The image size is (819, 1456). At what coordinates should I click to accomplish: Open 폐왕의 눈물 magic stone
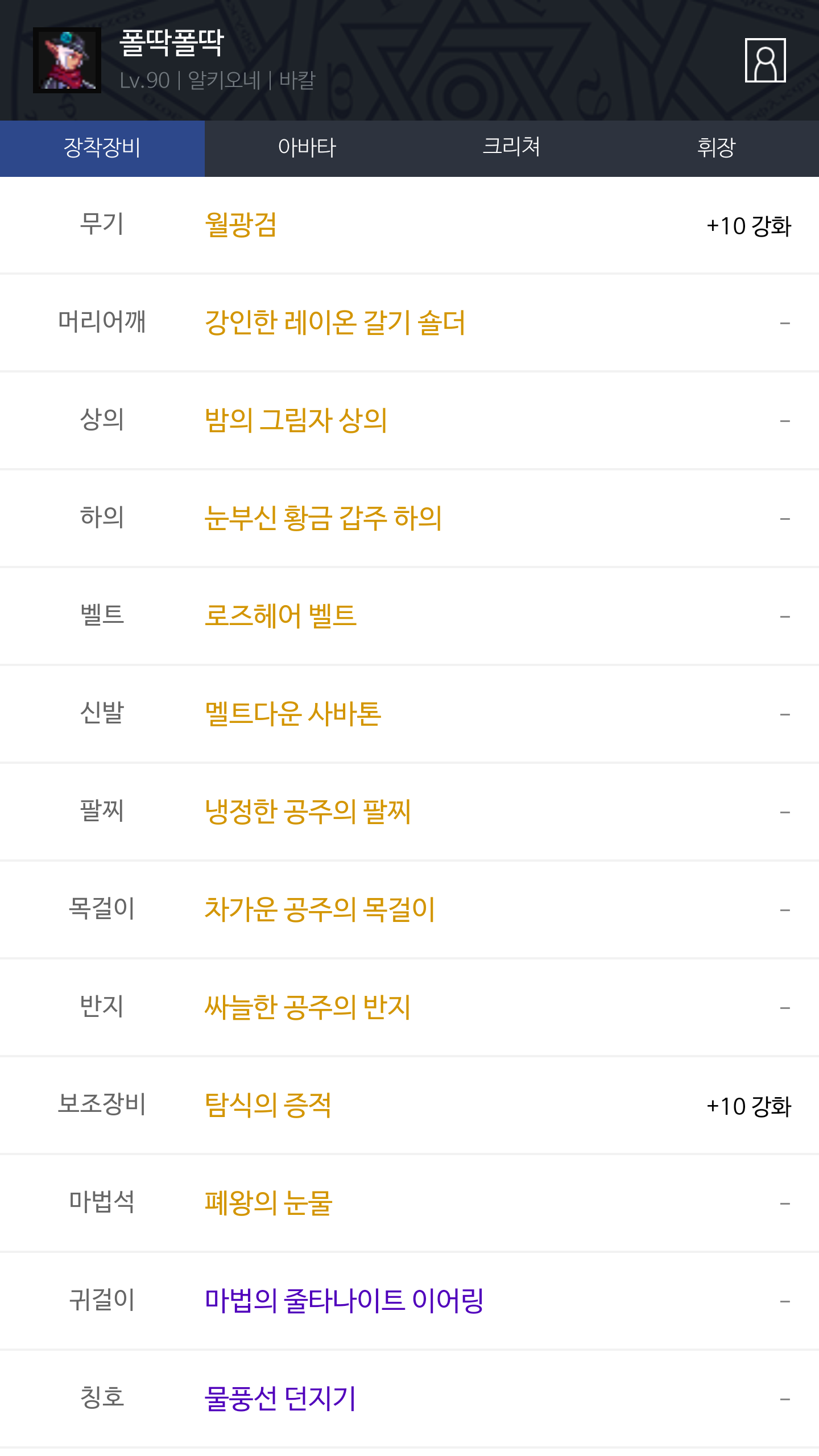tap(268, 1203)
